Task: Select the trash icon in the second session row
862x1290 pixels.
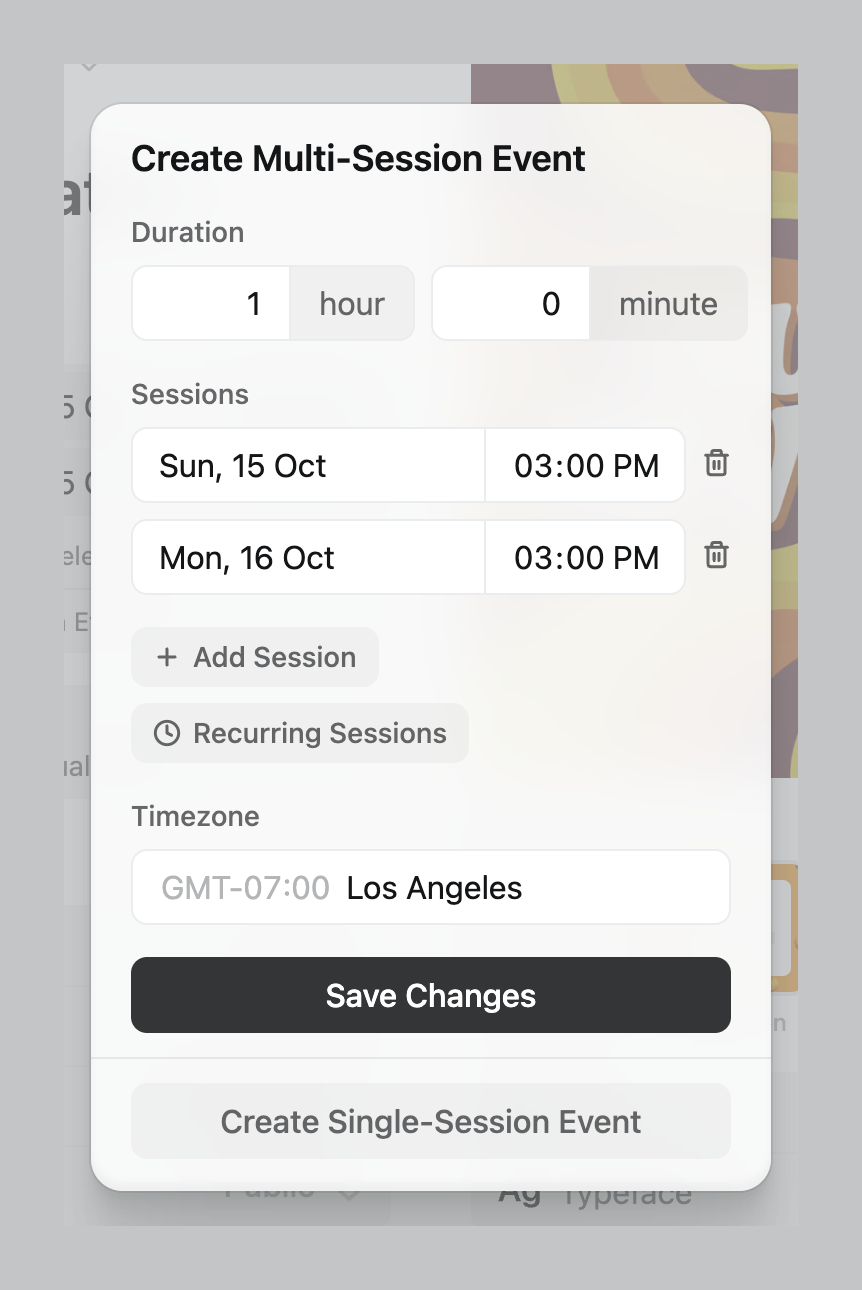Action: point(716,556)
